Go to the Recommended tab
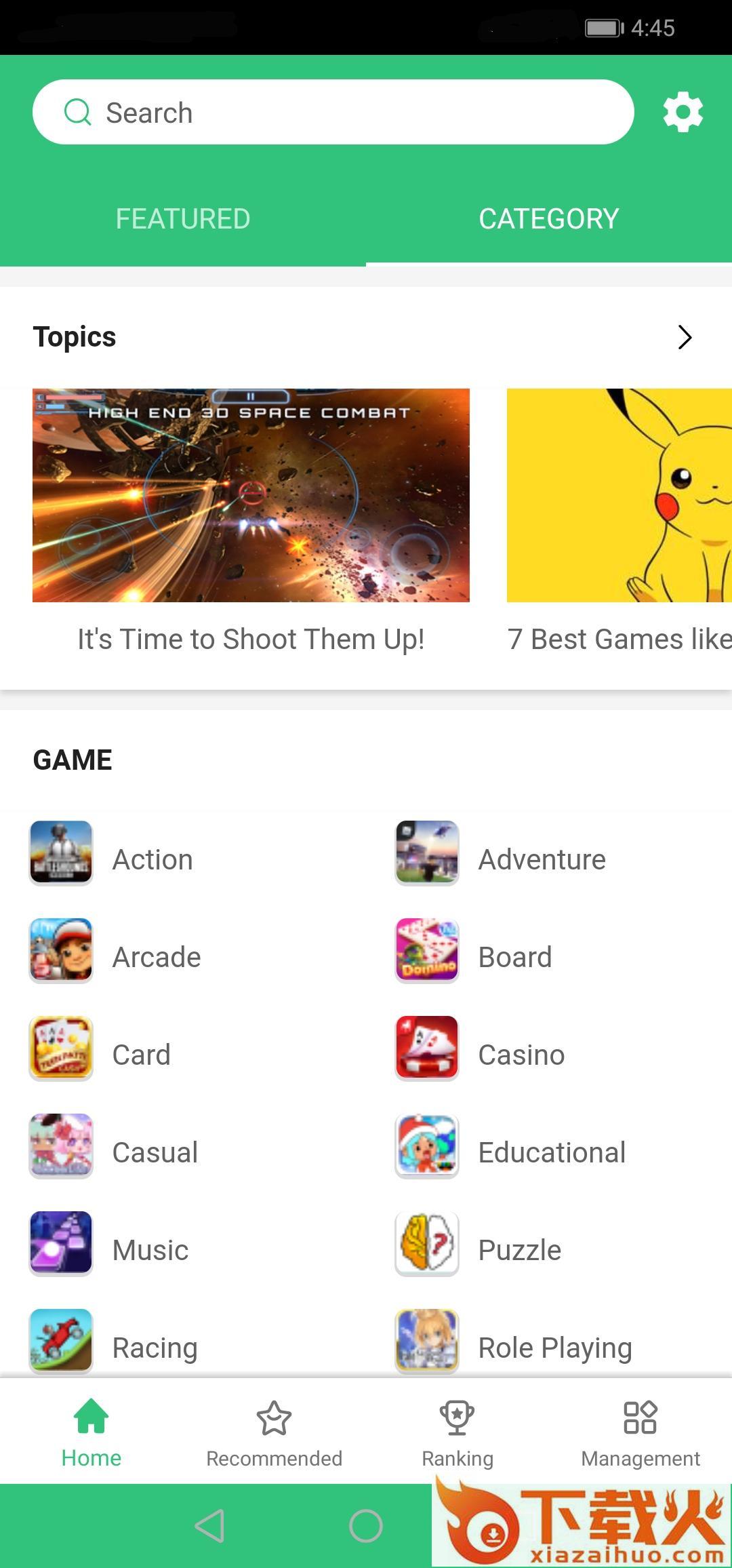The height and width of the screenshot is (1568, 732). pyautogui.click(x=274, y=1431)
